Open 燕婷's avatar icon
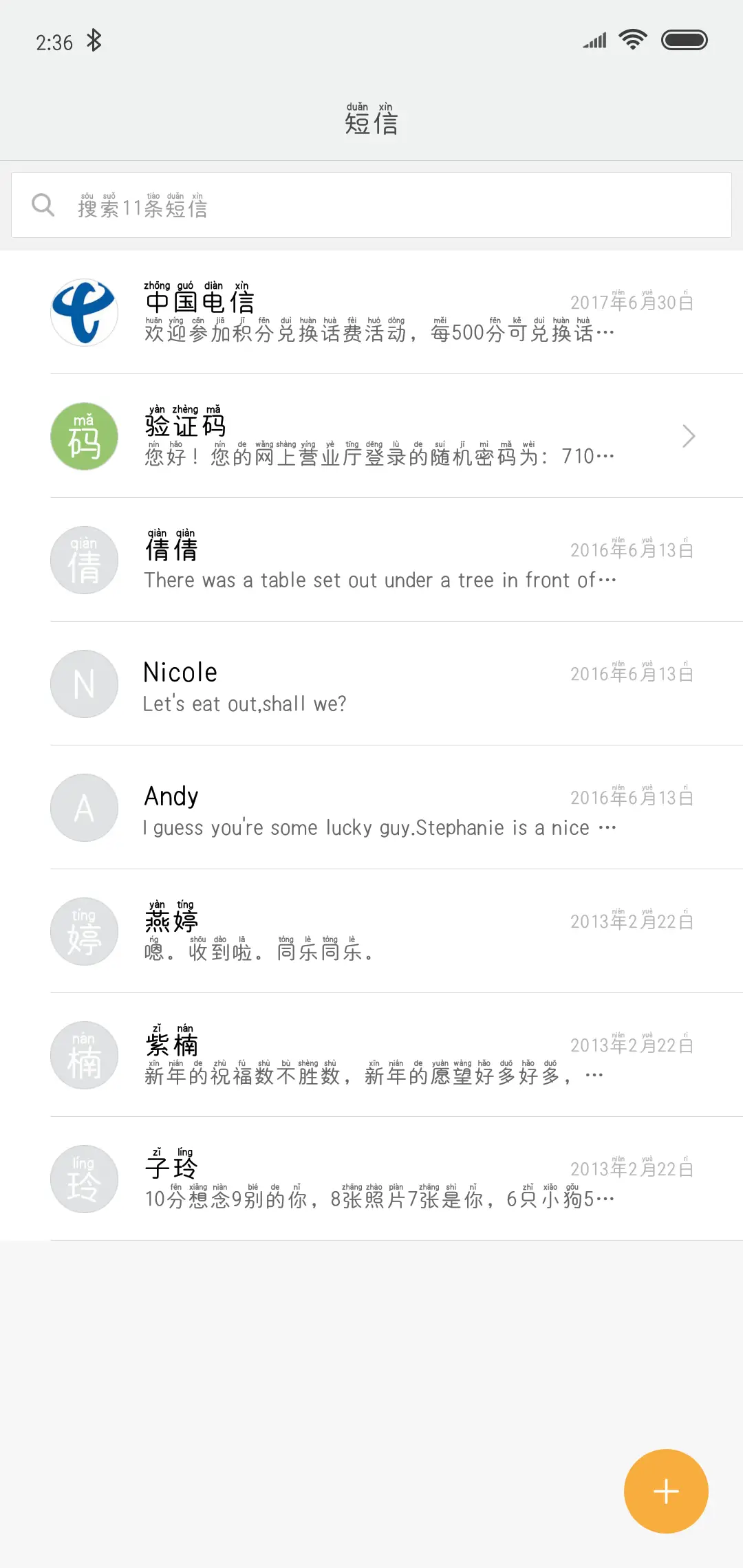This screenshot has height=1568, width=743. tap(84, 932)
